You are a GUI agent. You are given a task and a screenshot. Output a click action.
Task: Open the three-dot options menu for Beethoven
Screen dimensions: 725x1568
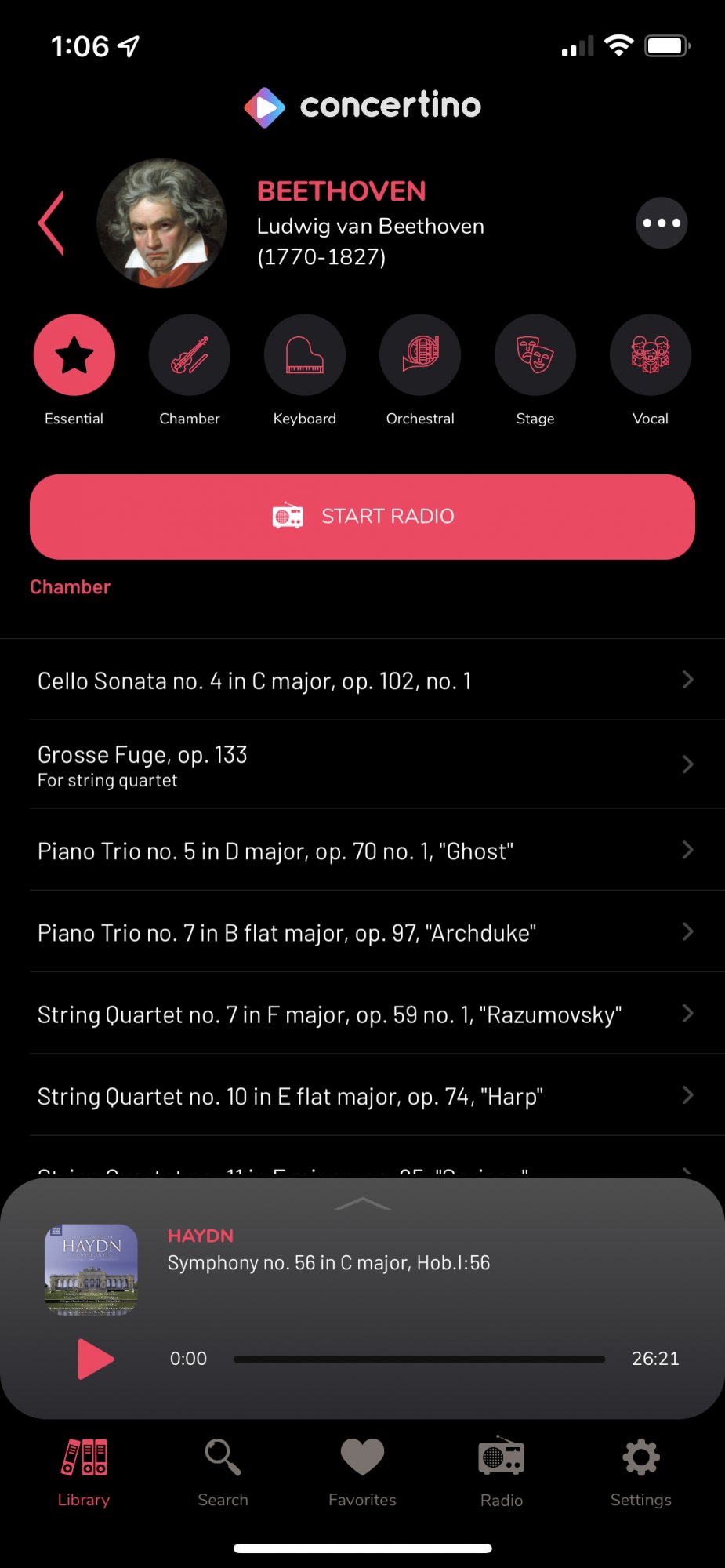tap(661, 223)
